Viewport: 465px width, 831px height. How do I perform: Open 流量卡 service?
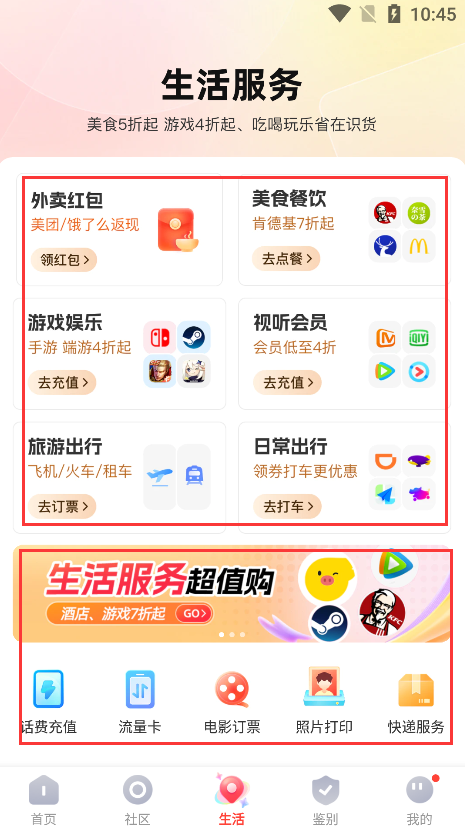pyautogui.click(x=140, y=701)
